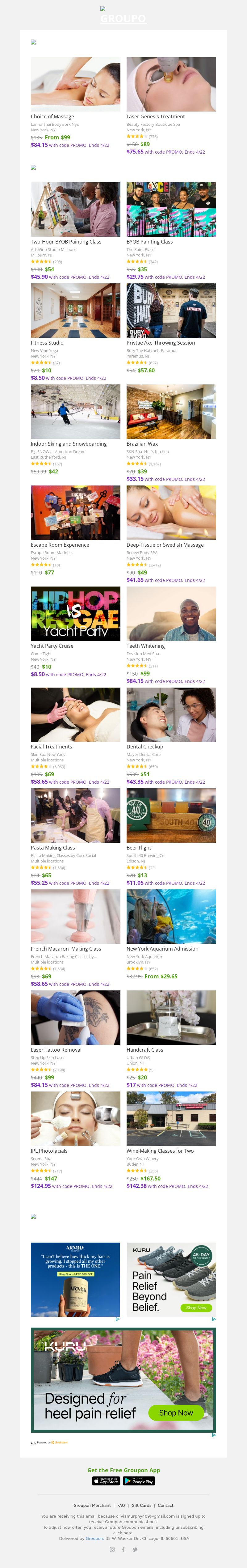The height and width of the screenshot is (1568, 247).
Task: Open the Pasta Making Class deal
Action: point(75,815)
